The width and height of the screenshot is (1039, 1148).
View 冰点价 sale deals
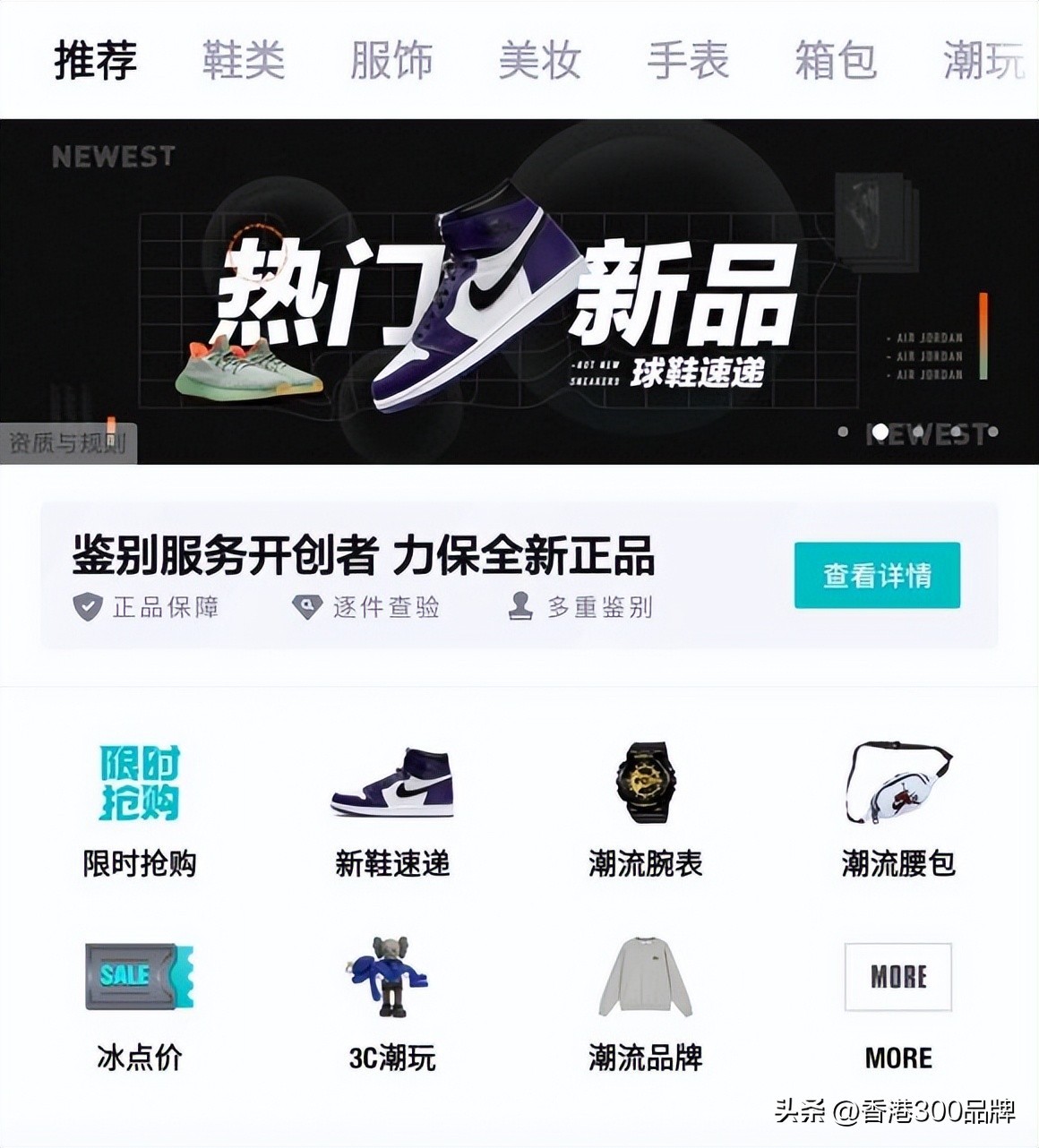point(139,1003)
